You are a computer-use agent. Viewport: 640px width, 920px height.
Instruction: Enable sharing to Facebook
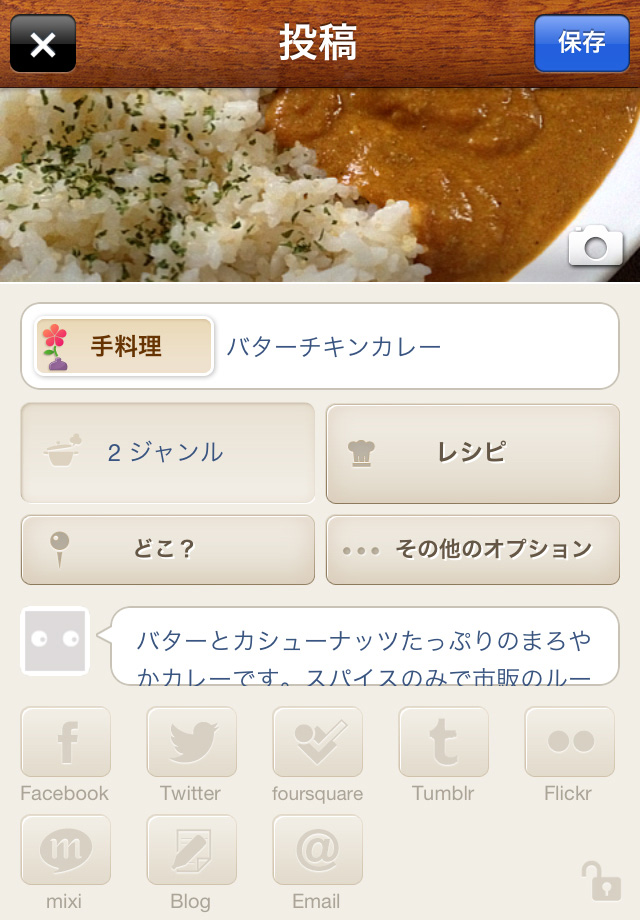pyautogui.click(x=65, y=742)
